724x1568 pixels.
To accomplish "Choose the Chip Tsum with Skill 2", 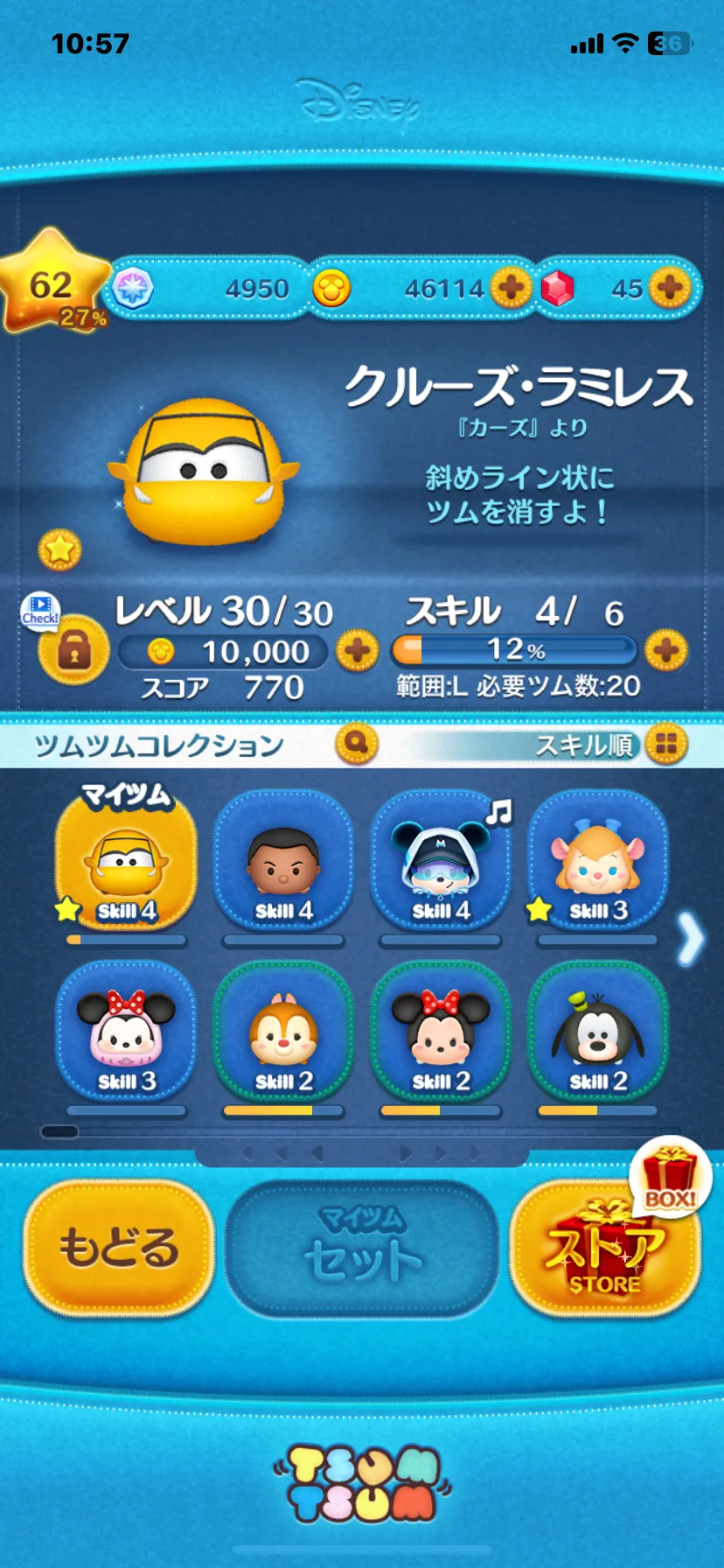I will coord(283,1032).
